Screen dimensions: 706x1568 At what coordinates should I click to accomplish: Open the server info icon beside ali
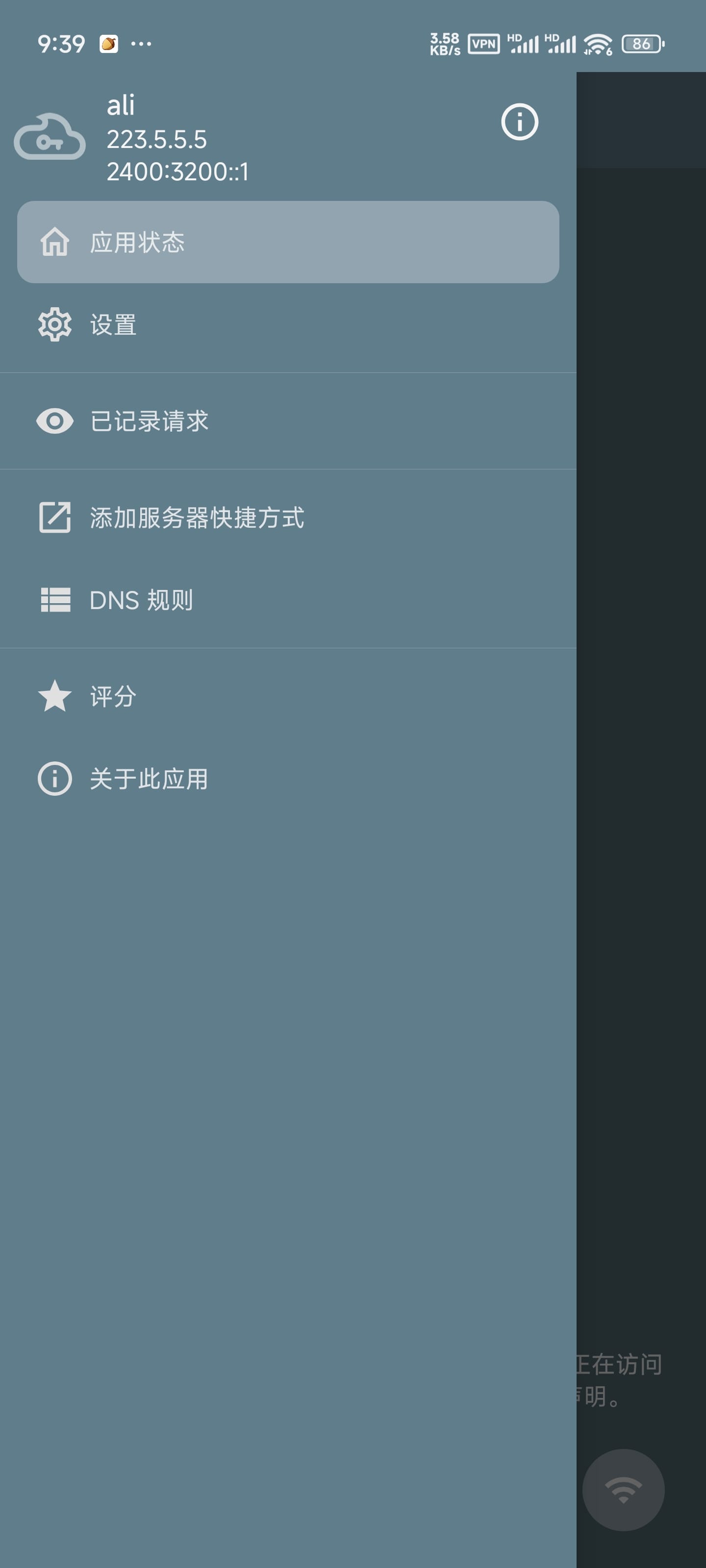519,122
